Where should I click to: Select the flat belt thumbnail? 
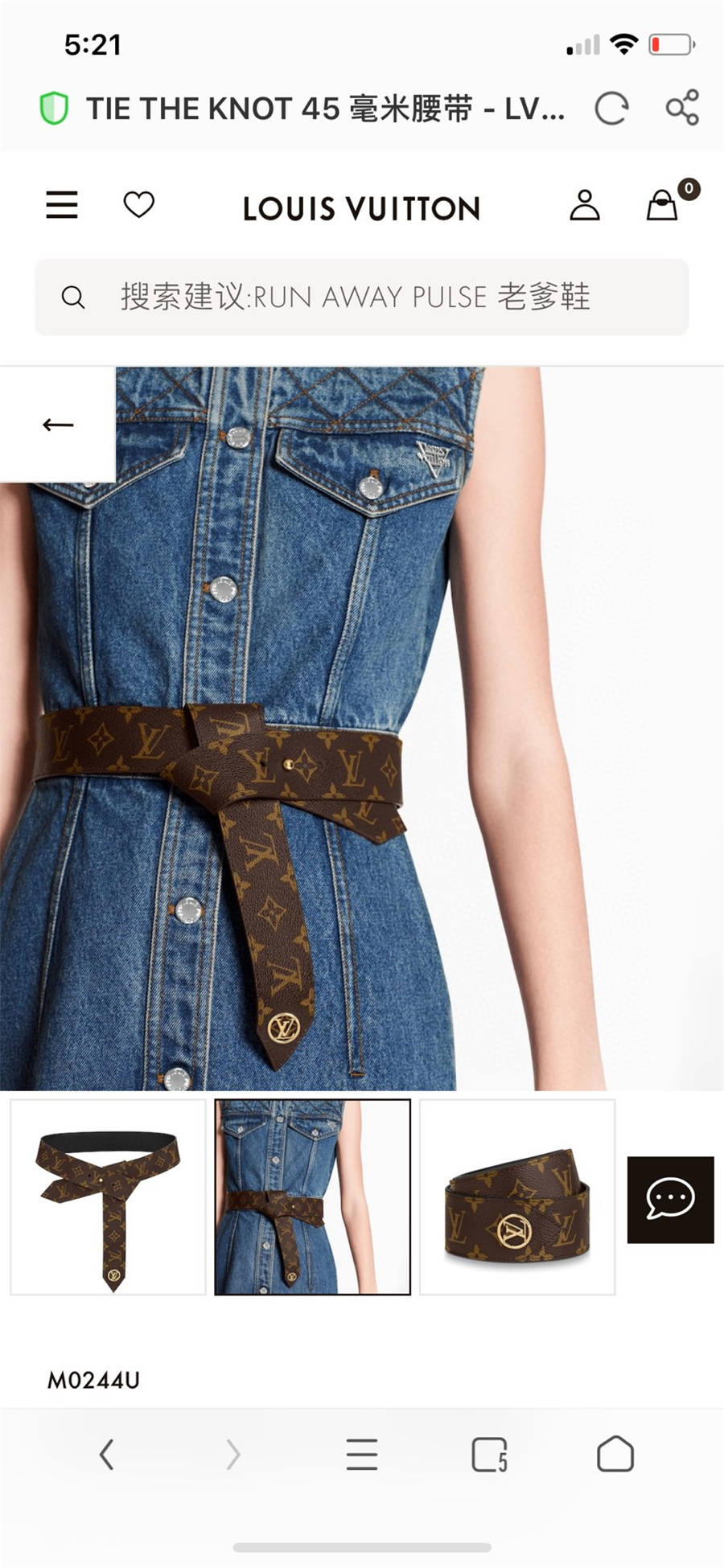(x=109, y=1197)
